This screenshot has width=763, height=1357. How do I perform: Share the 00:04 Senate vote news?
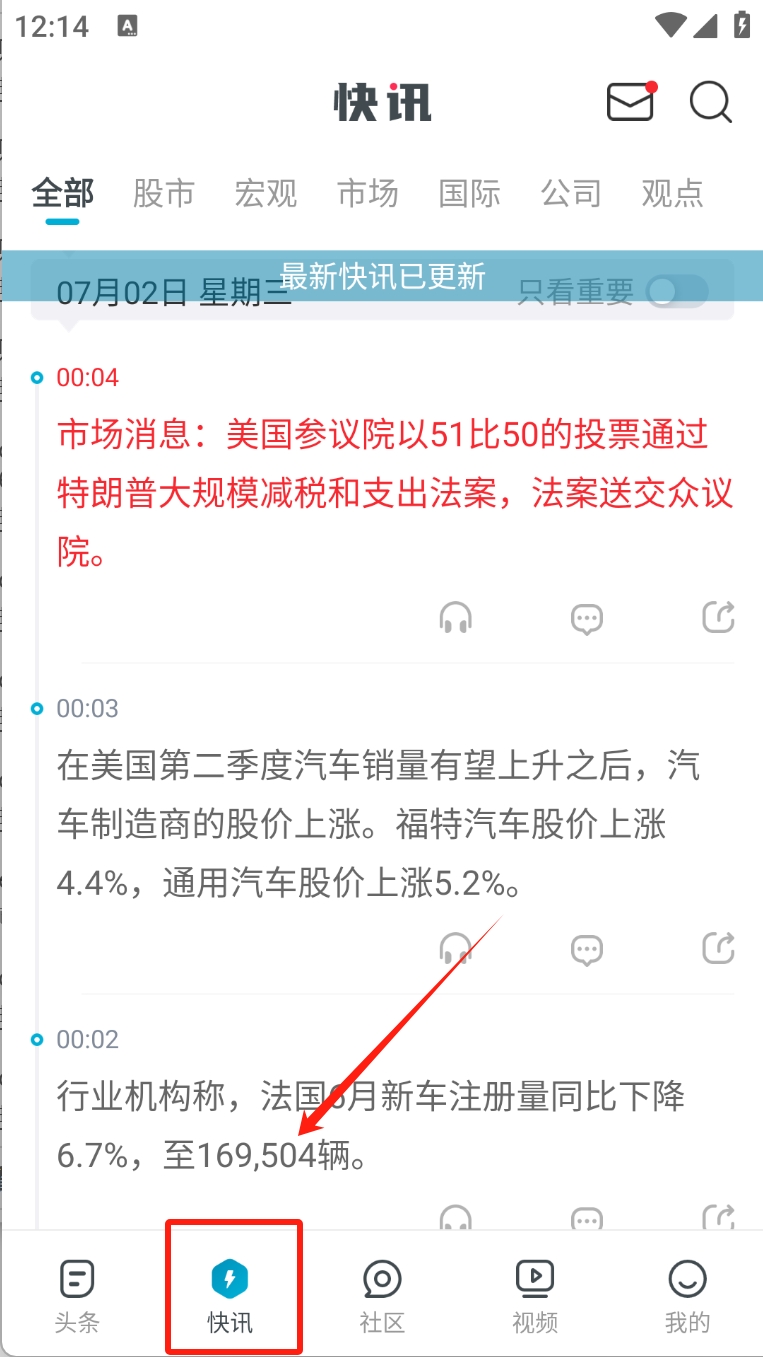719,618
